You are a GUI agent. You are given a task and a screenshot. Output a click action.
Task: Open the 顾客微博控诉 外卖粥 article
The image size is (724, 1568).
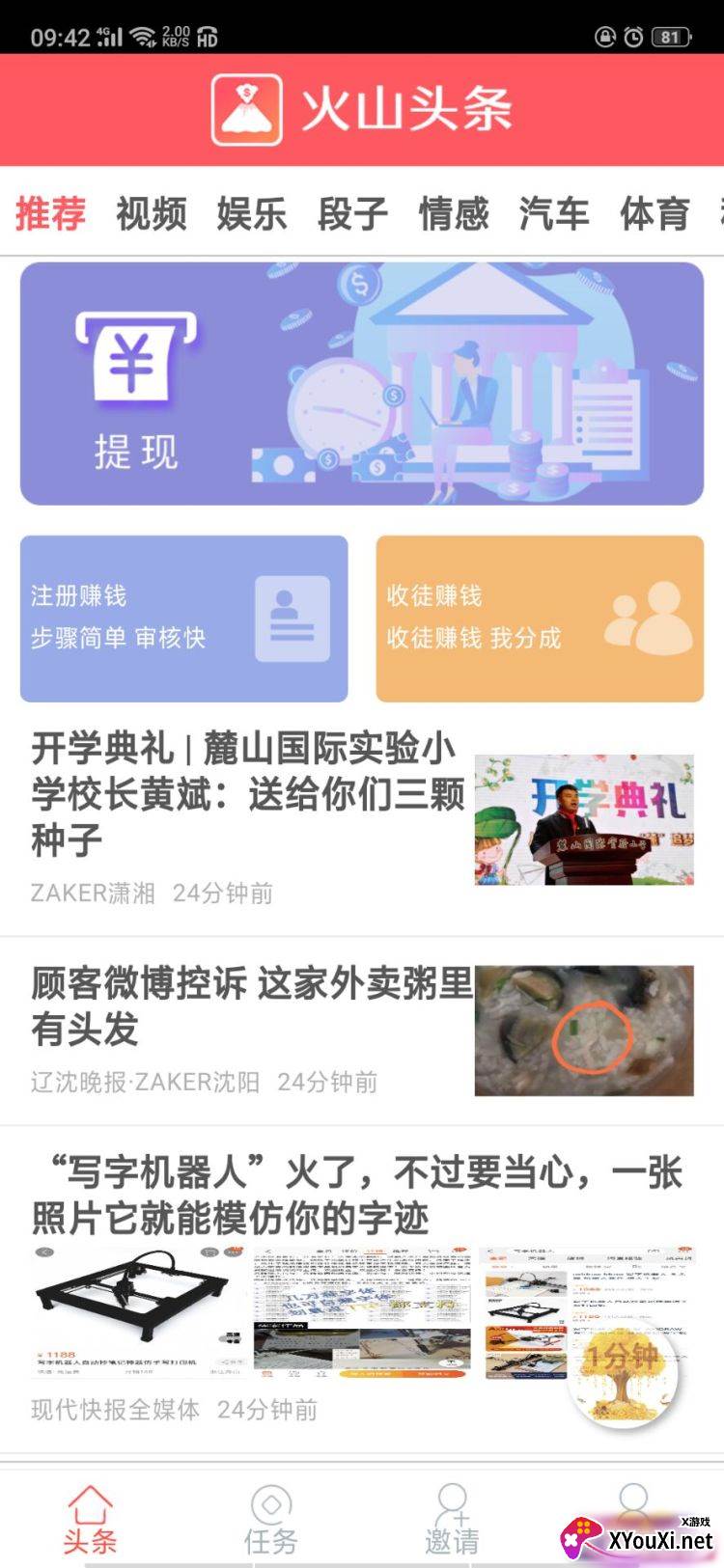tap(362, 1031)
